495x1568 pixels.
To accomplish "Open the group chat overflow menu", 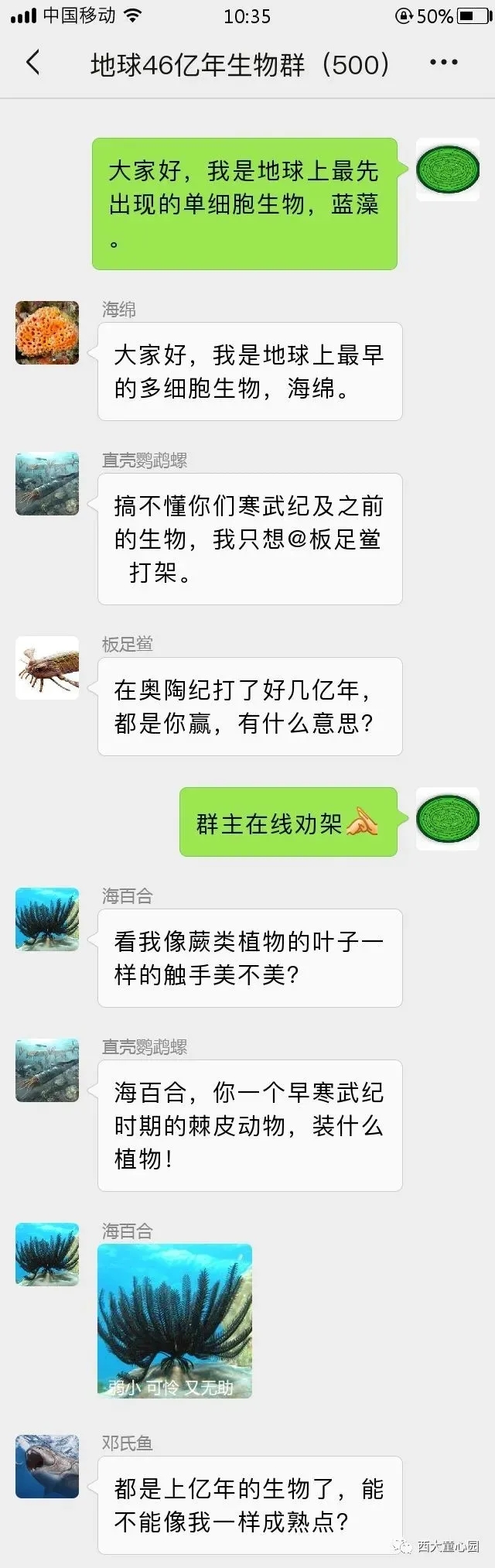I will coord(443,63).
